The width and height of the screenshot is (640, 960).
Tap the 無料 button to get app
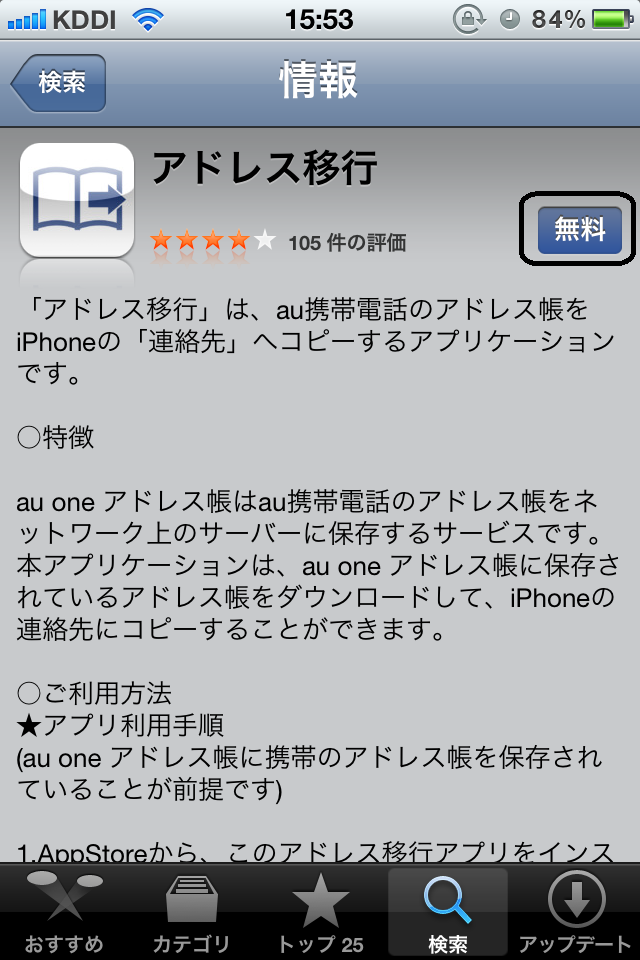click(580, 231)
